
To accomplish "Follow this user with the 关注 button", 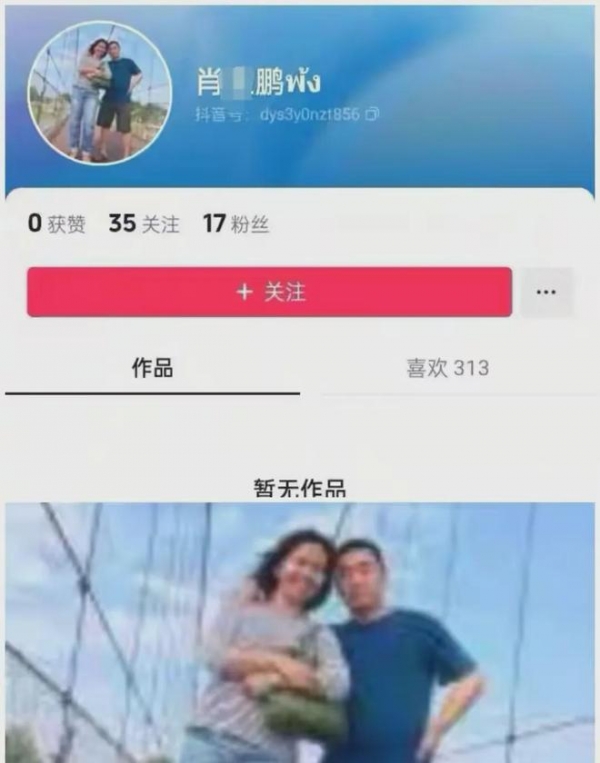I will [269, 292].
